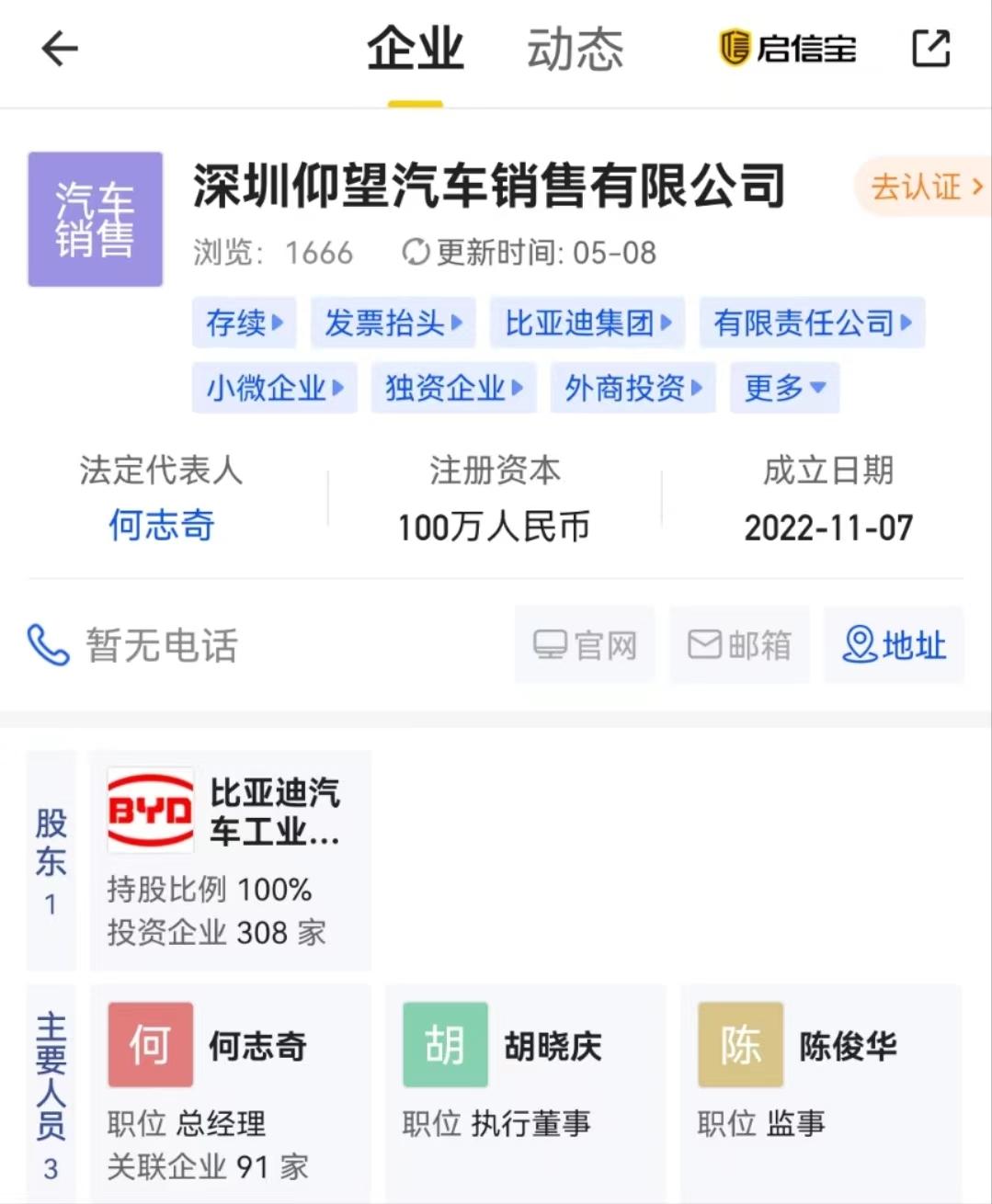
Task: Share this company page
Action: pyautogui.click(x=930, y=49)
